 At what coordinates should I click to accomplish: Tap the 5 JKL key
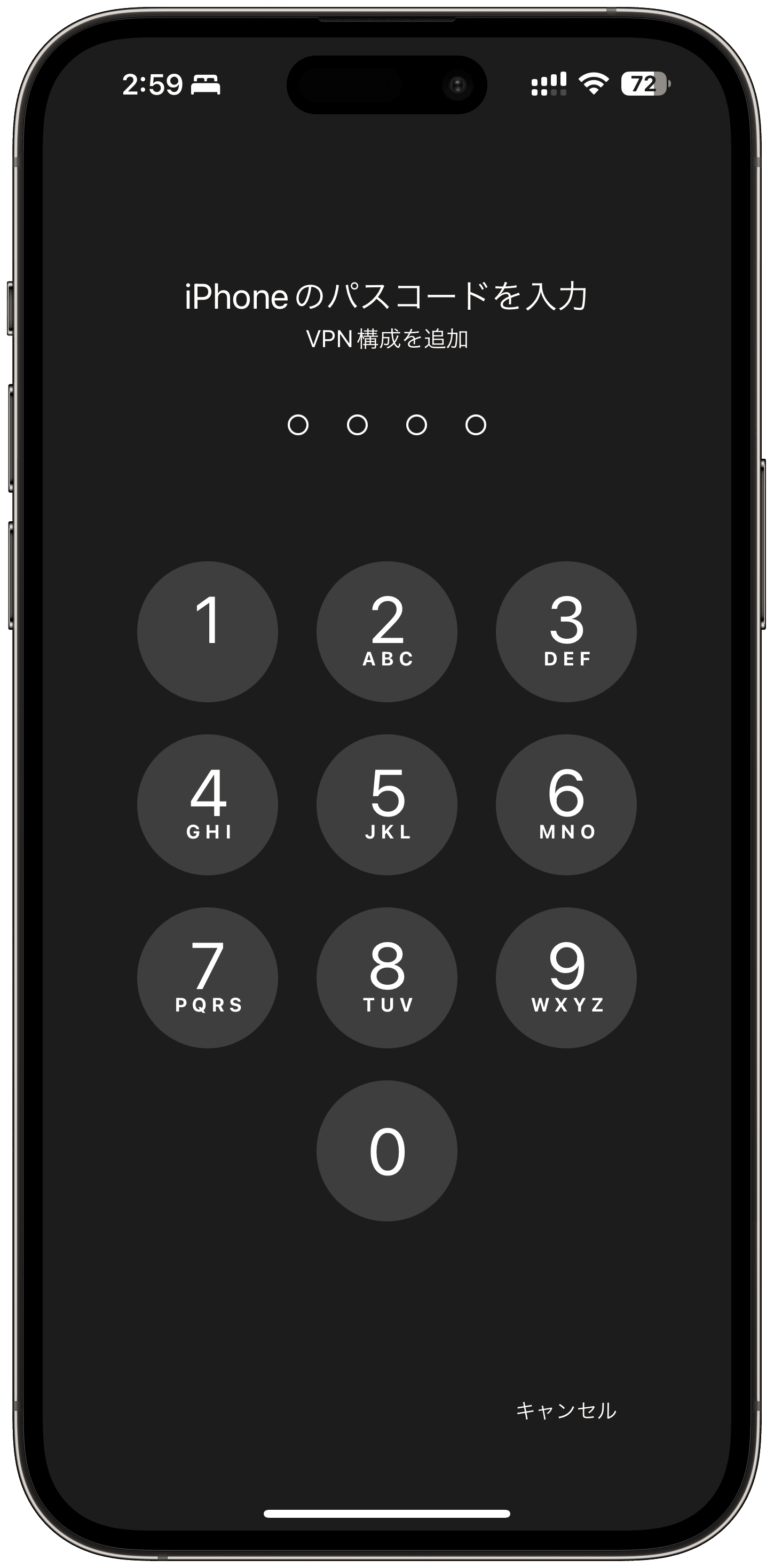click(x=386, y=804)
